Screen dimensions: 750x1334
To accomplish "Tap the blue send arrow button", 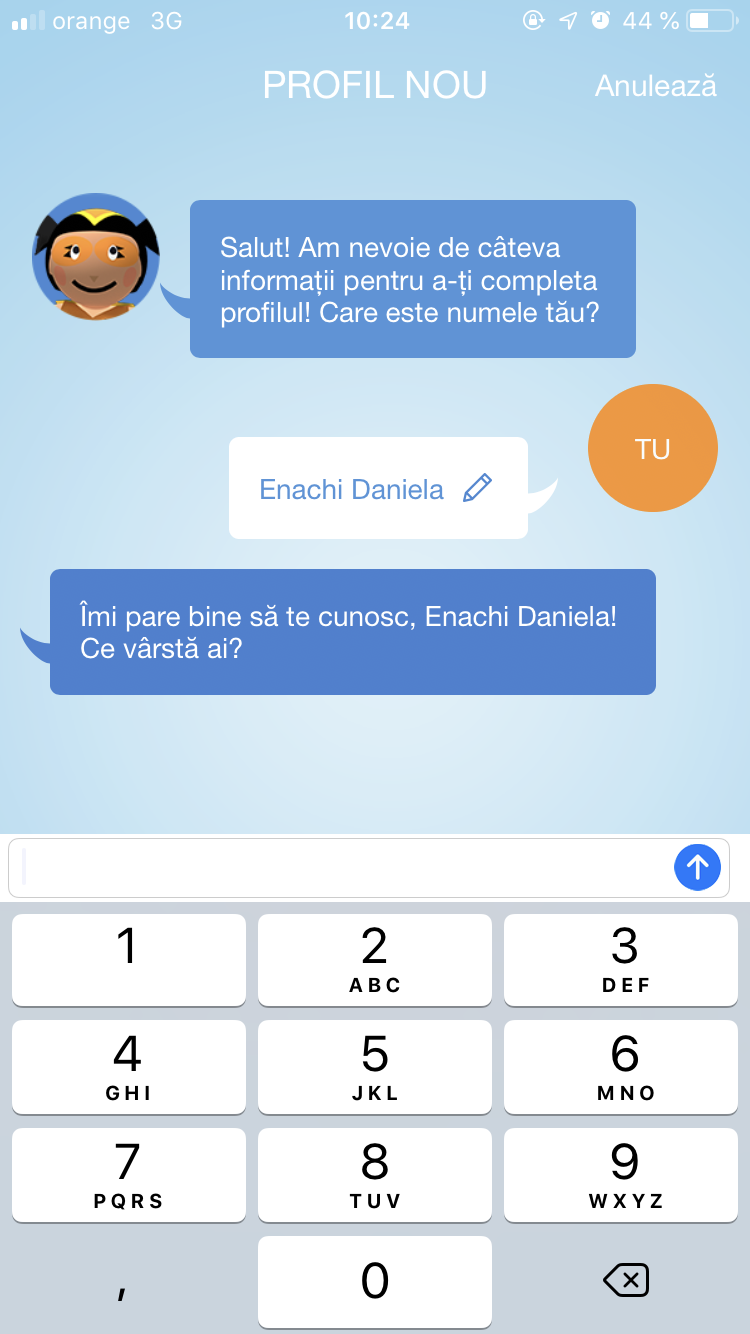I will [x=697, y=867].
